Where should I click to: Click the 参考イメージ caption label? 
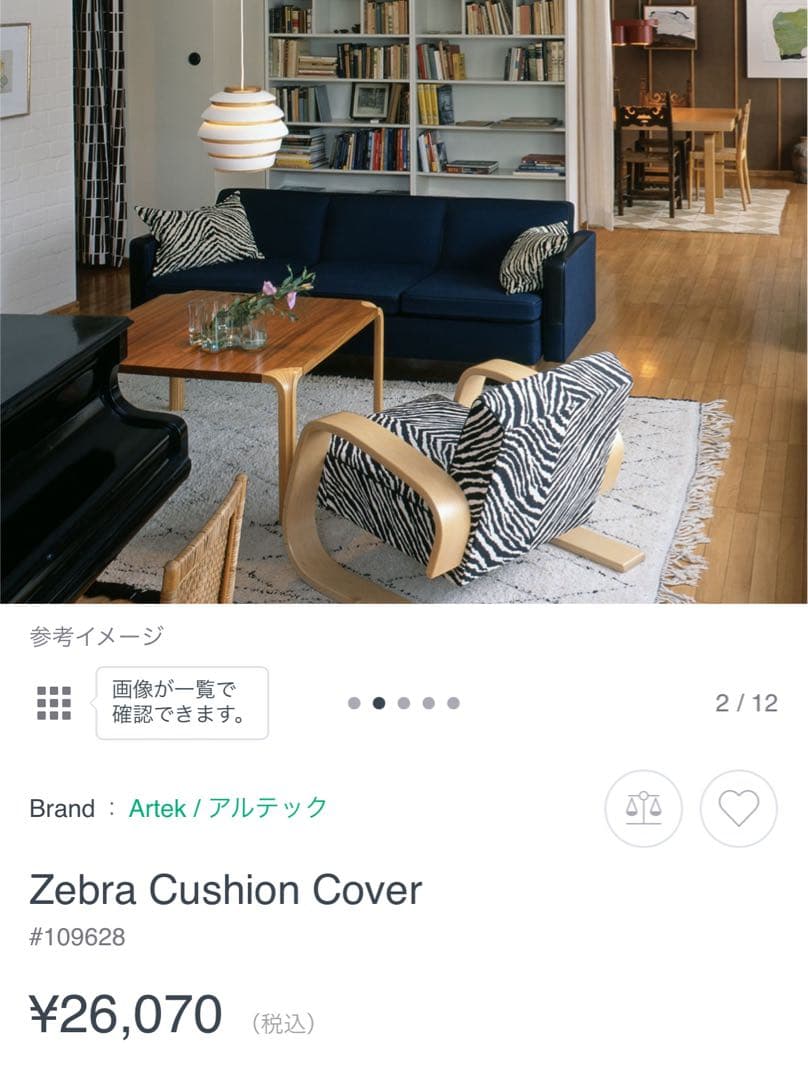(x=95, y=633)
